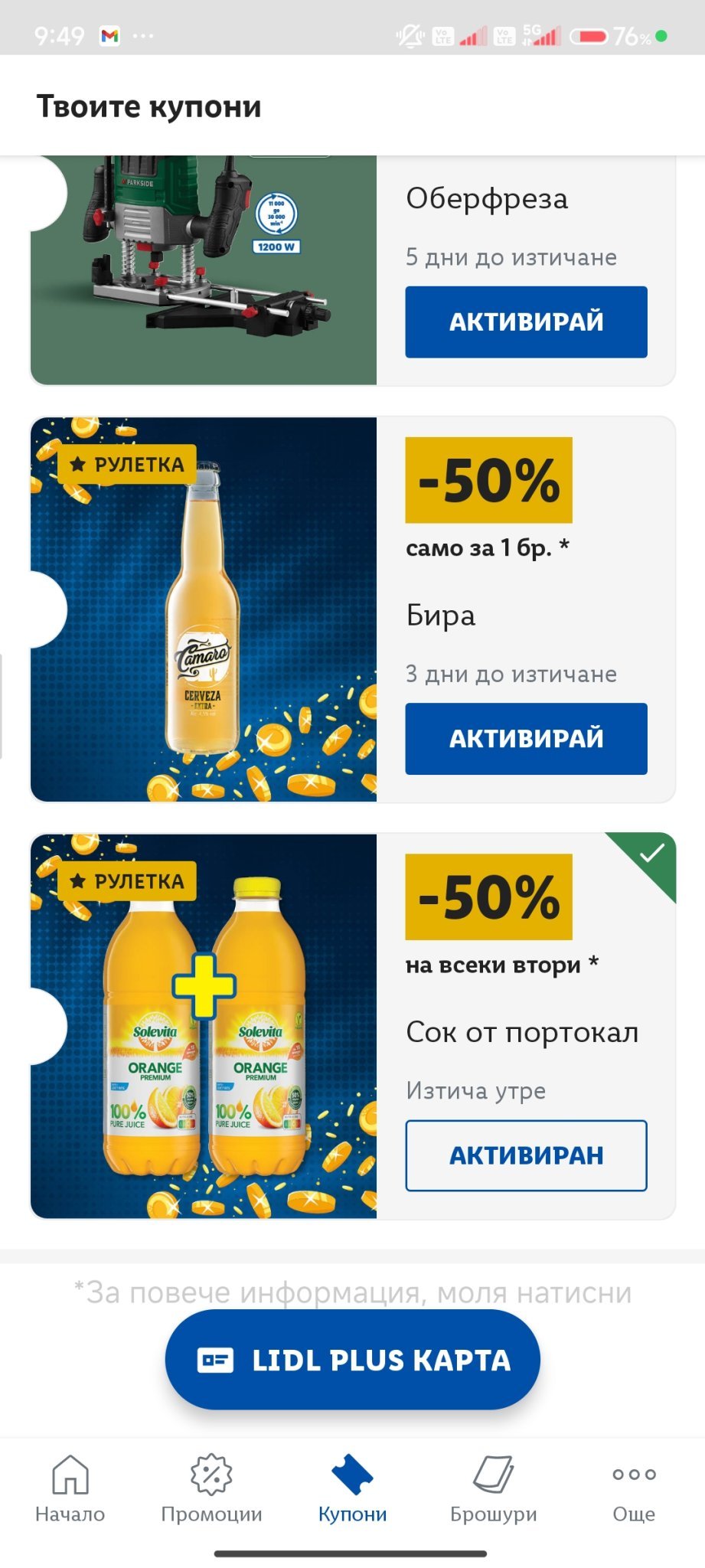Open the Parkside router coupon details
The image size is (705, 1568).
coord(204,268)
